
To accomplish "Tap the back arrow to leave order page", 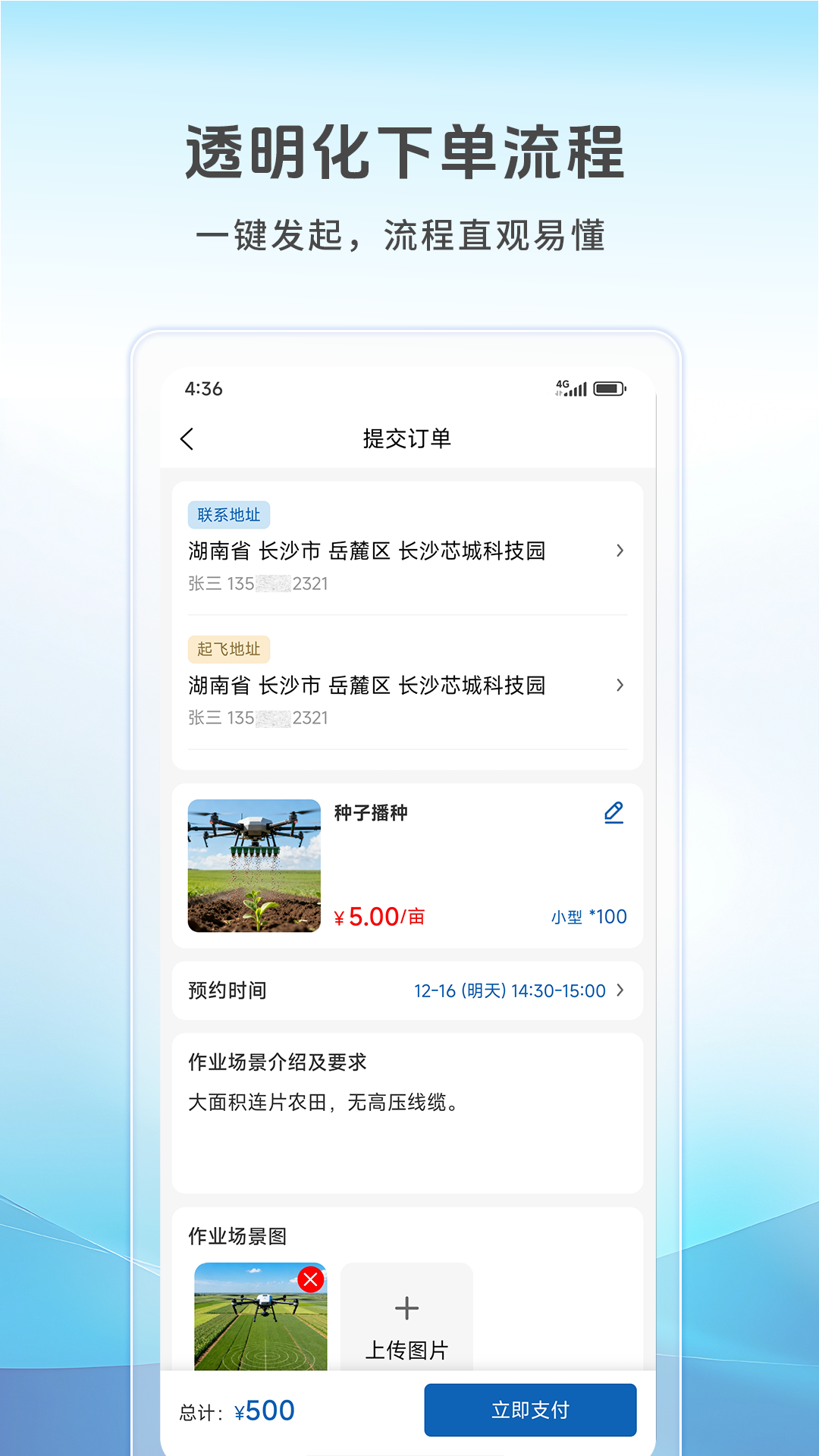I will (188, 438).
